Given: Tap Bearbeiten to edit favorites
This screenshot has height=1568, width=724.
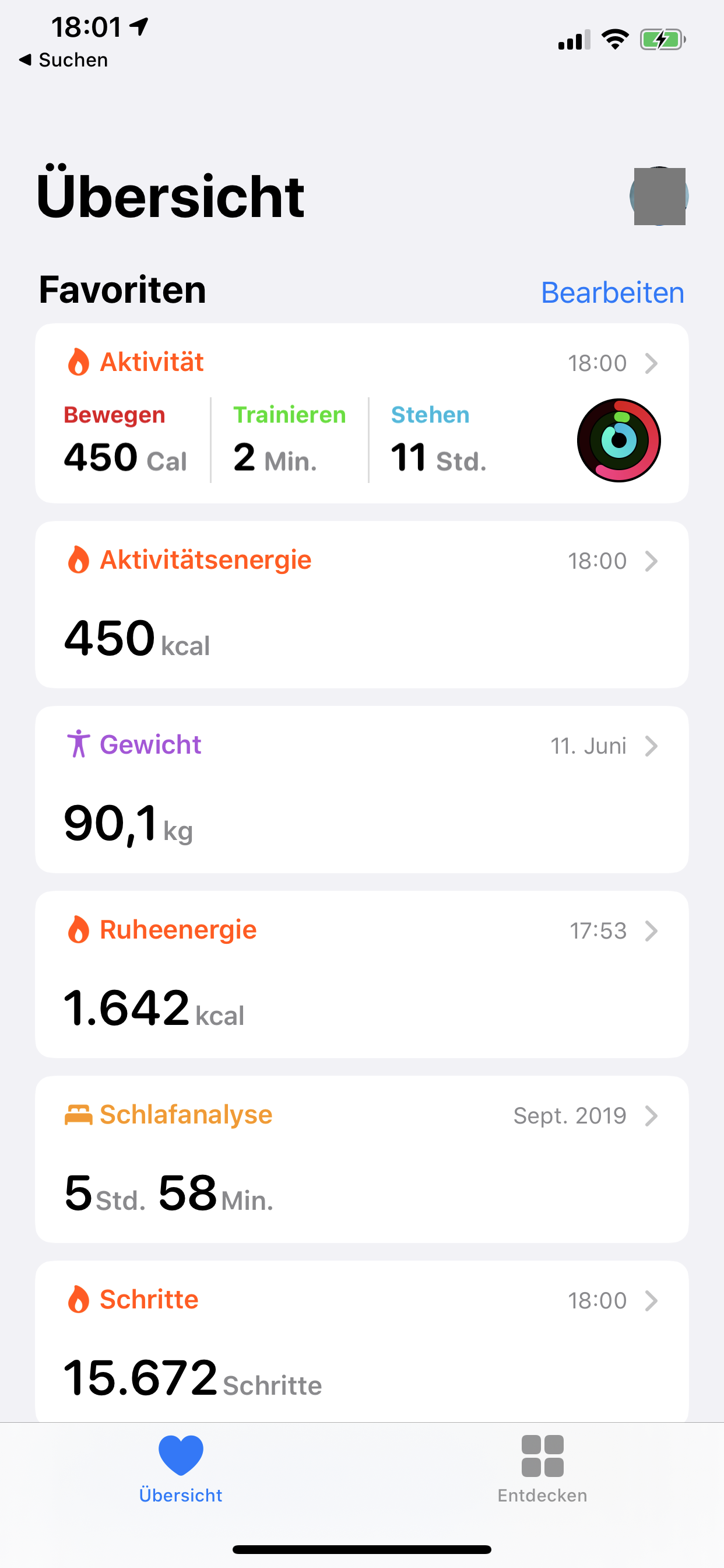Looking at the screenshot, I should (x=612, y=293).
